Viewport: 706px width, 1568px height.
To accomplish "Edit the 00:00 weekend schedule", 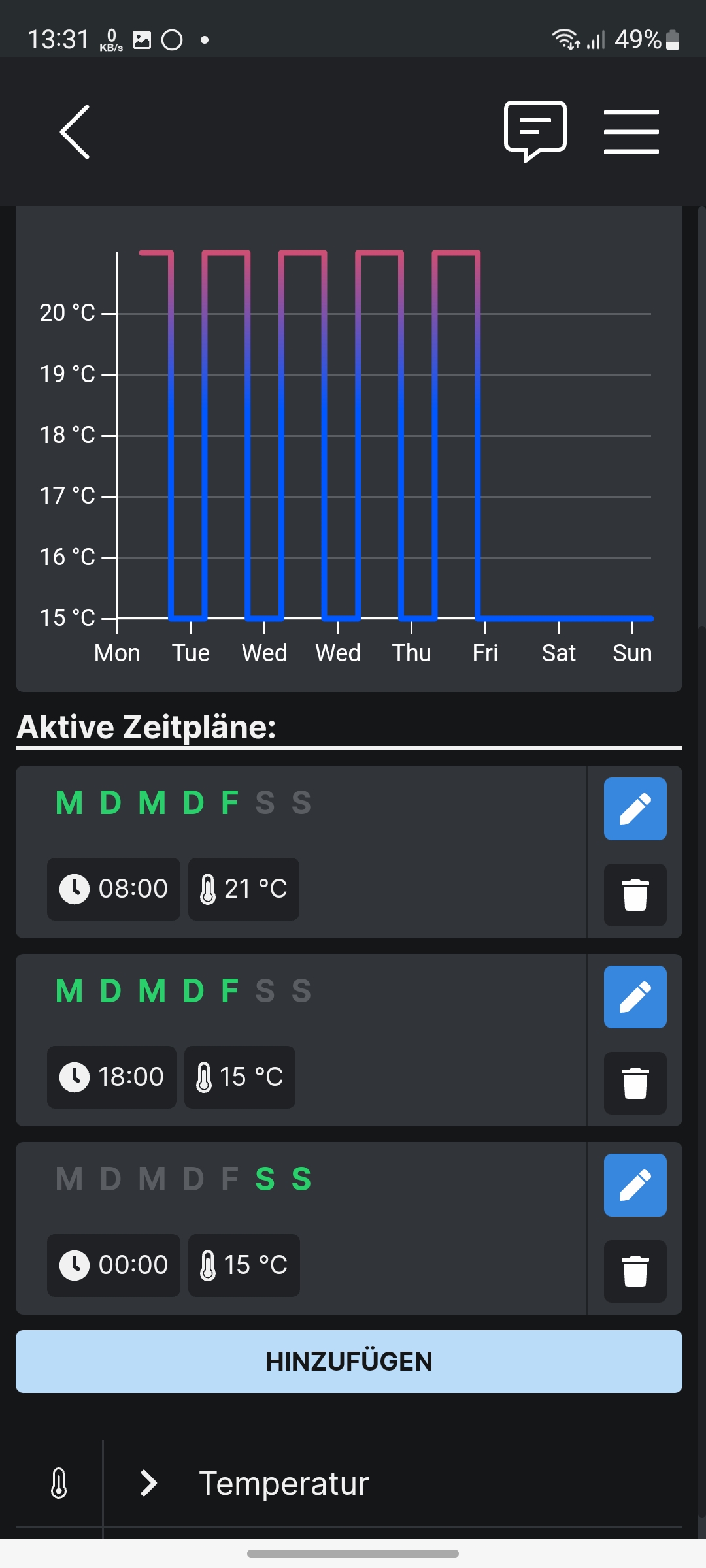I will 635,1185.
